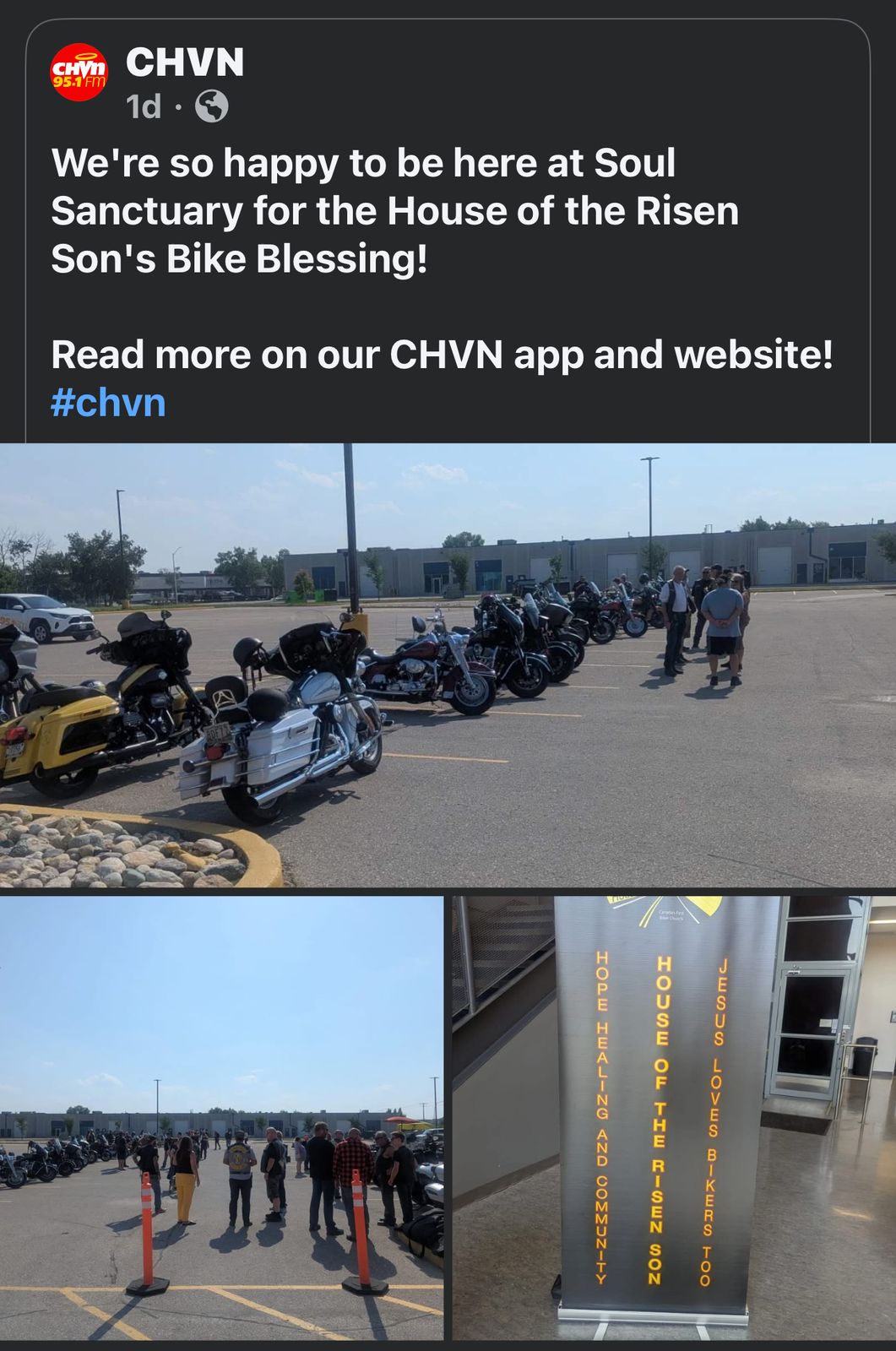Screen dimensions: 896x1351
Task: Open the CHVN profile picture
Action: (79, 73)
